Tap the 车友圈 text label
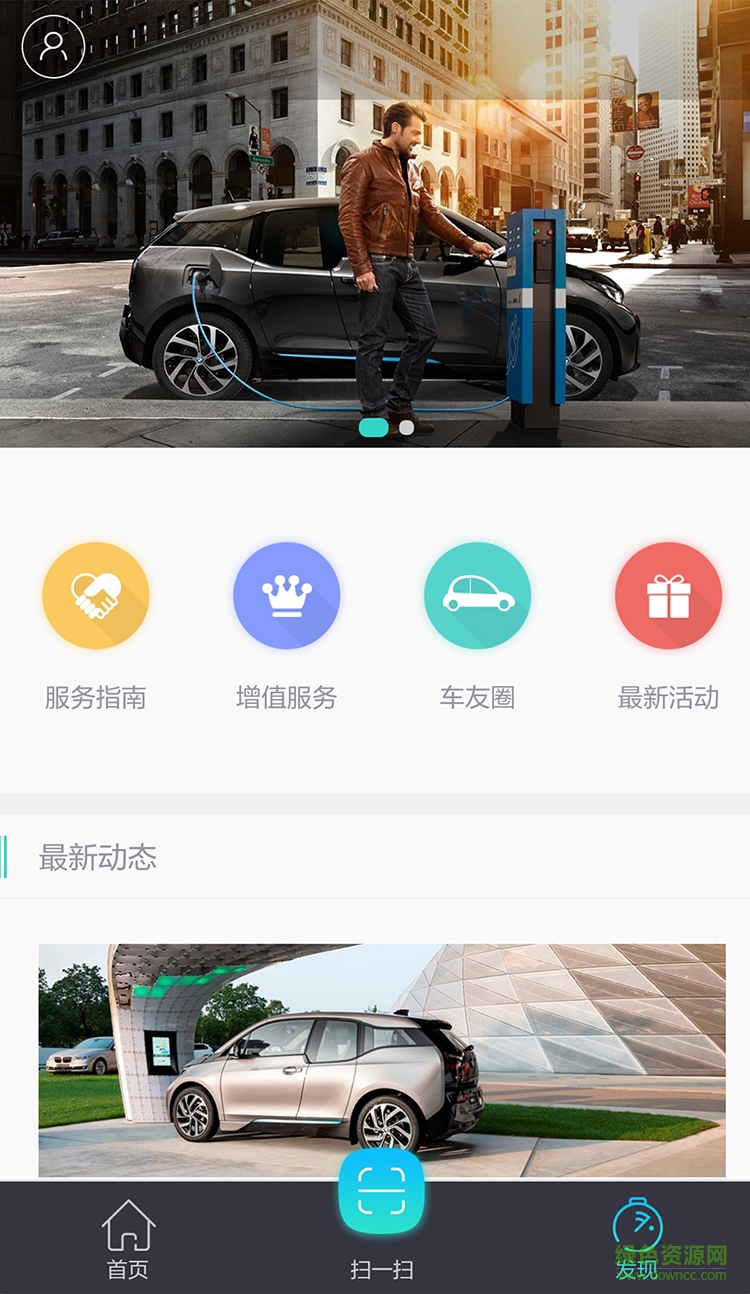The width and height of the screenshot is (750, 1294). coord(477,698)
